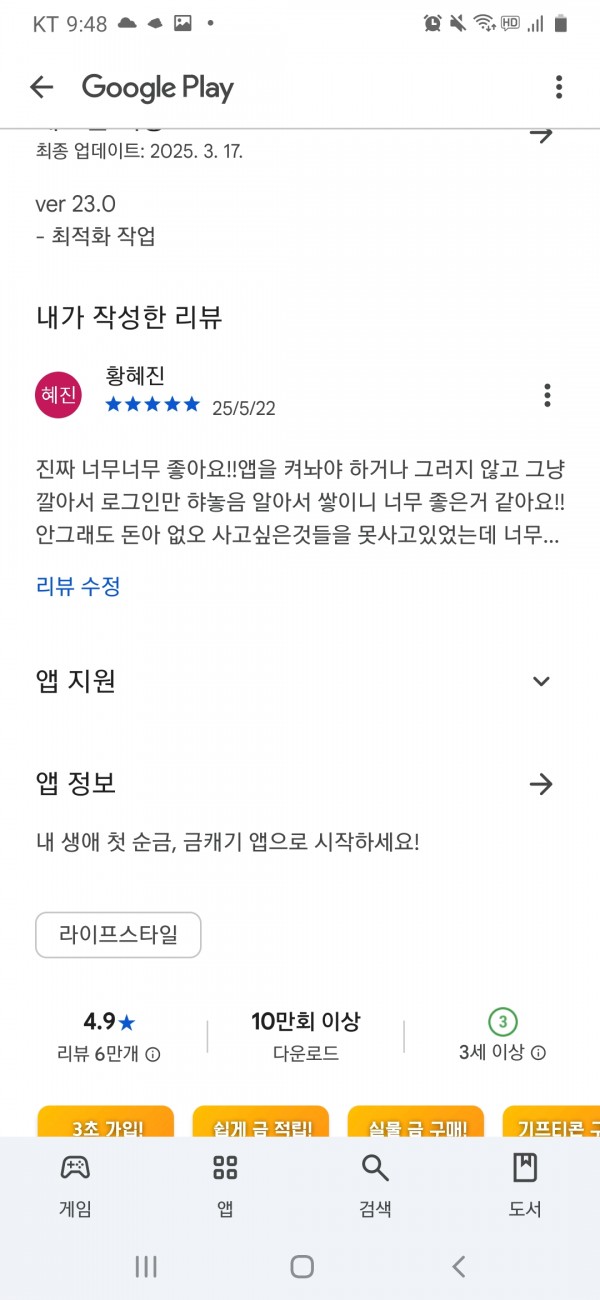Switch to the 앱 tab
The image size is (600, 1300).
pyautogui.click(x=225, y=1185)
